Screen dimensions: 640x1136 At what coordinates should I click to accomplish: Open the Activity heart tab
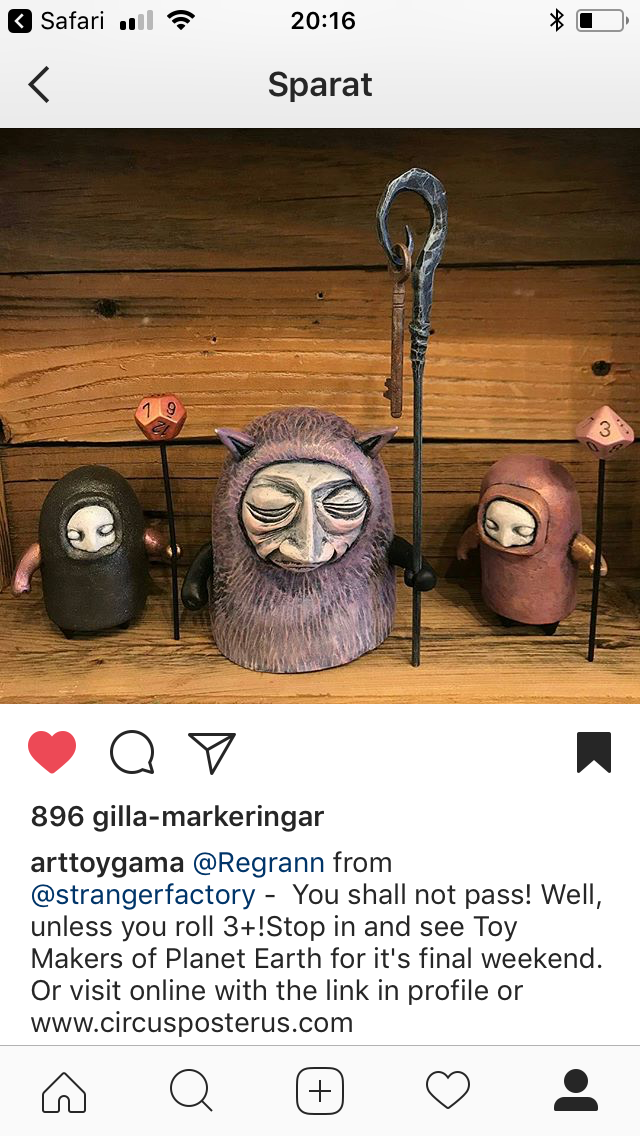447,1090
